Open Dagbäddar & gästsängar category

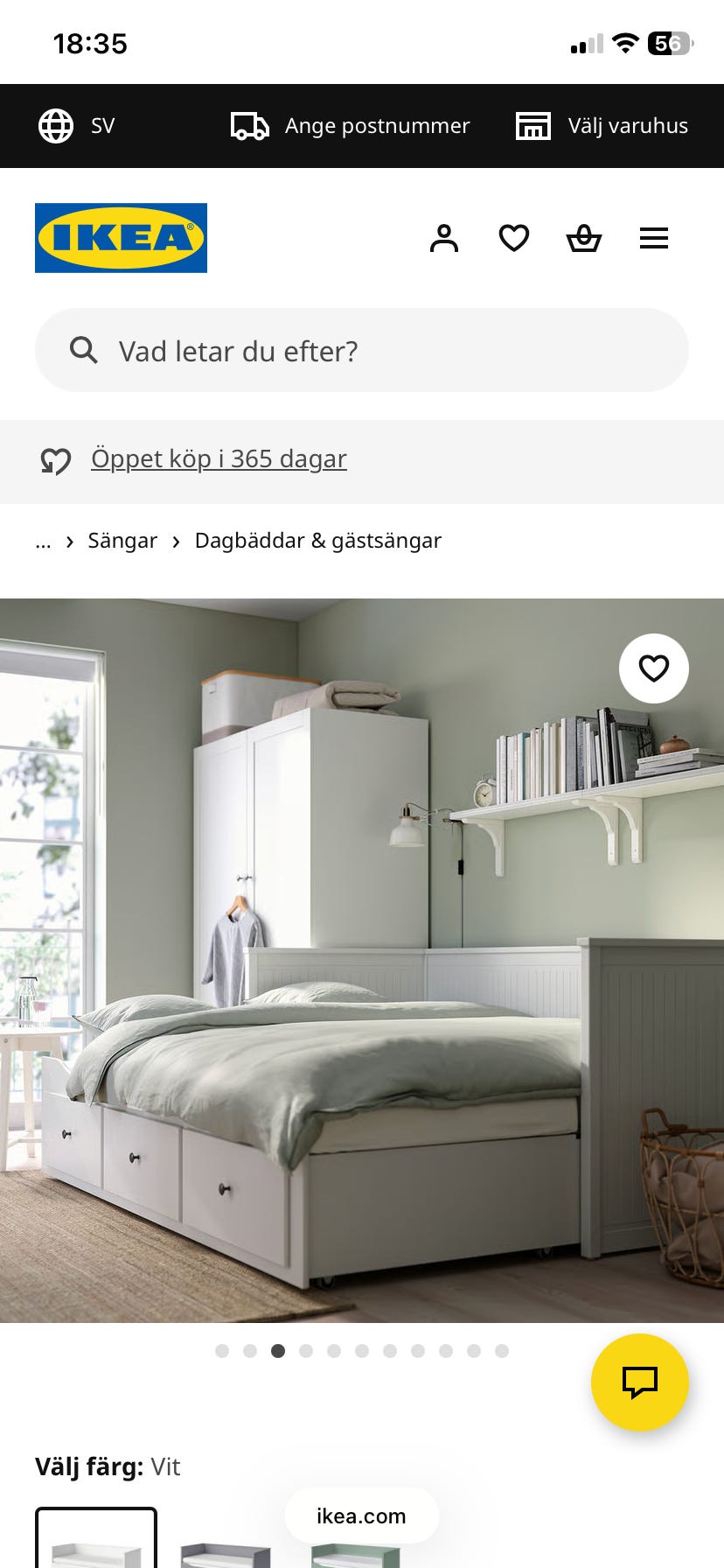tap(317, 541)
